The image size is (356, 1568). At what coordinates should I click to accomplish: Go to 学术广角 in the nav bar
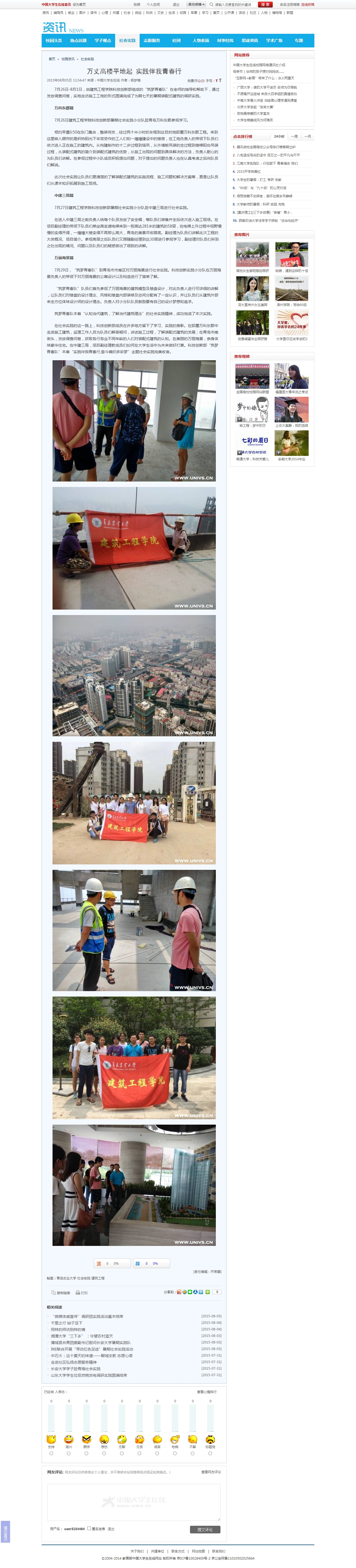[274, 40]
